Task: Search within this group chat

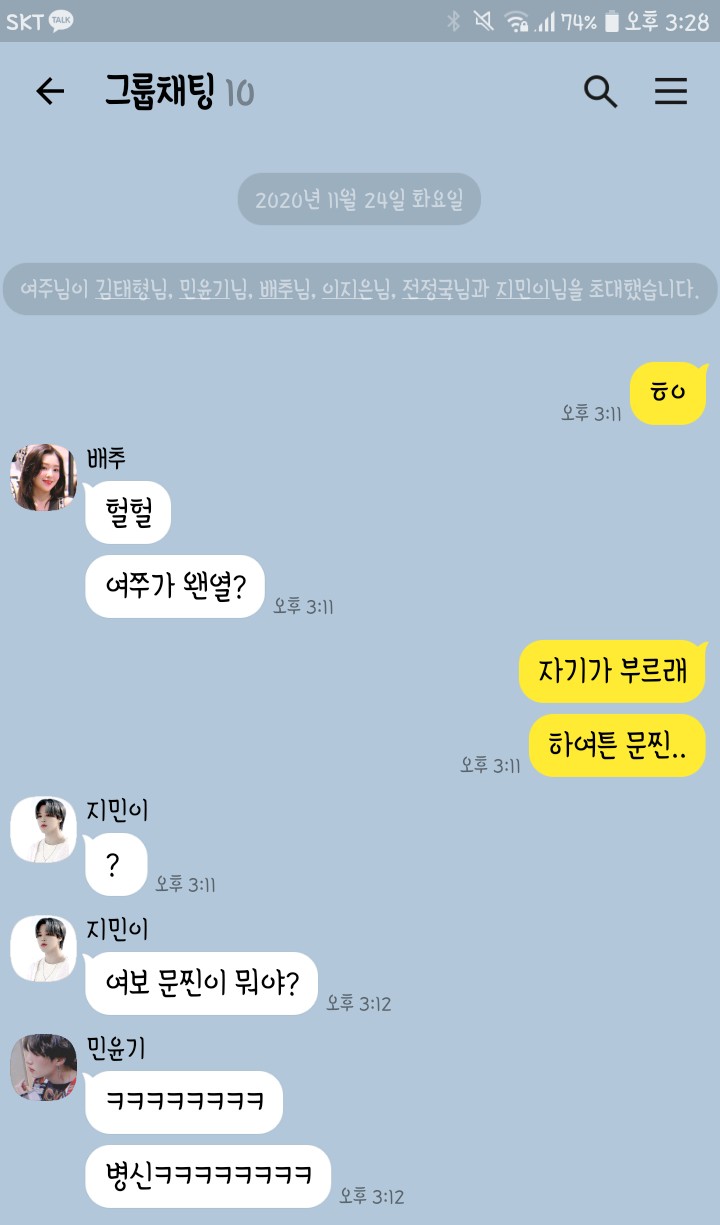Action: point(600,92)
